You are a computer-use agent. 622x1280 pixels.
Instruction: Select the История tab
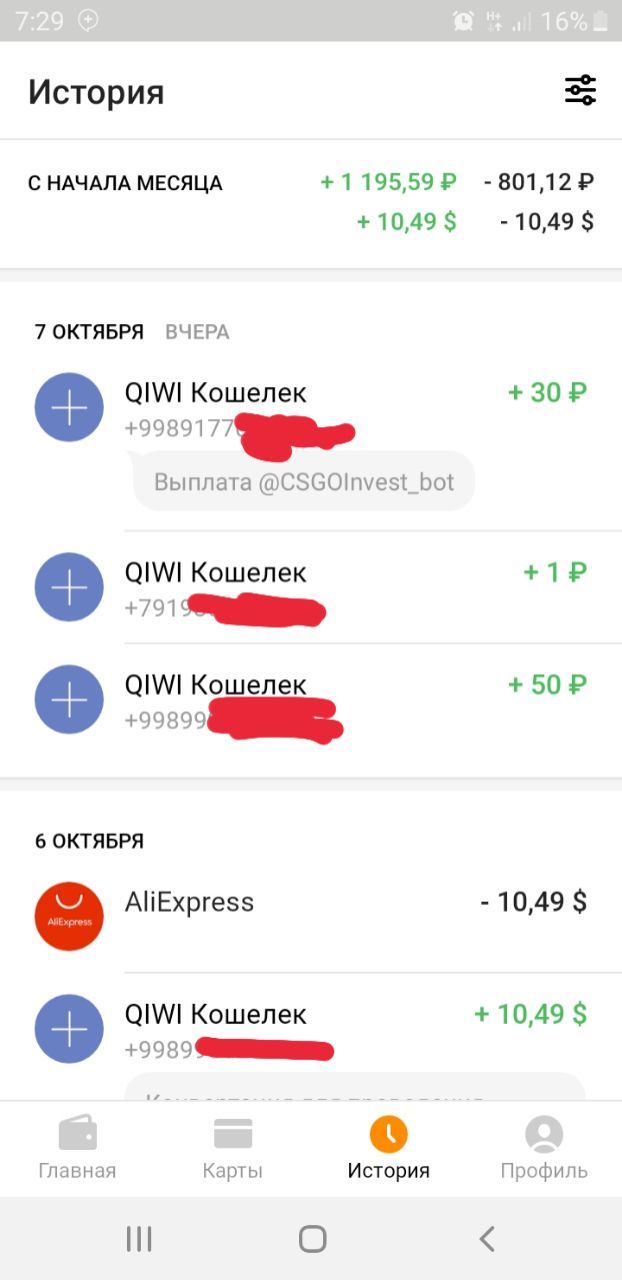(388, 1149)
